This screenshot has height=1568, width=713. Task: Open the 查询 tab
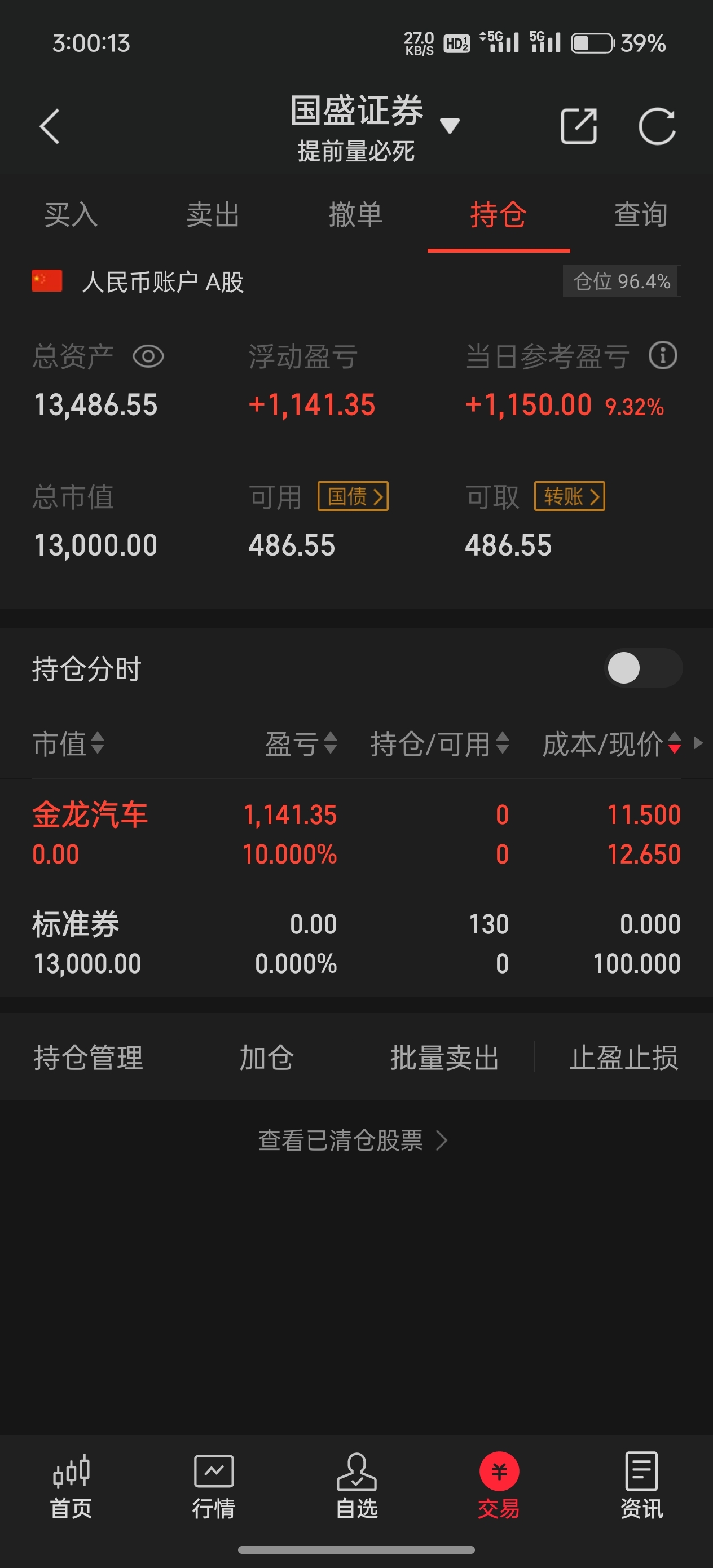click(641, 215)
